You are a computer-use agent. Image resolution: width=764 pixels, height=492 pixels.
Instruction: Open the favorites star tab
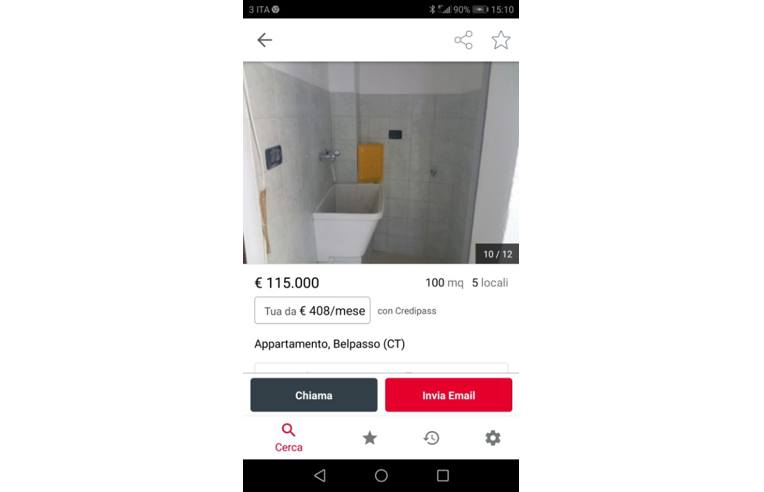pyautogui.click(x=369, y=438)
